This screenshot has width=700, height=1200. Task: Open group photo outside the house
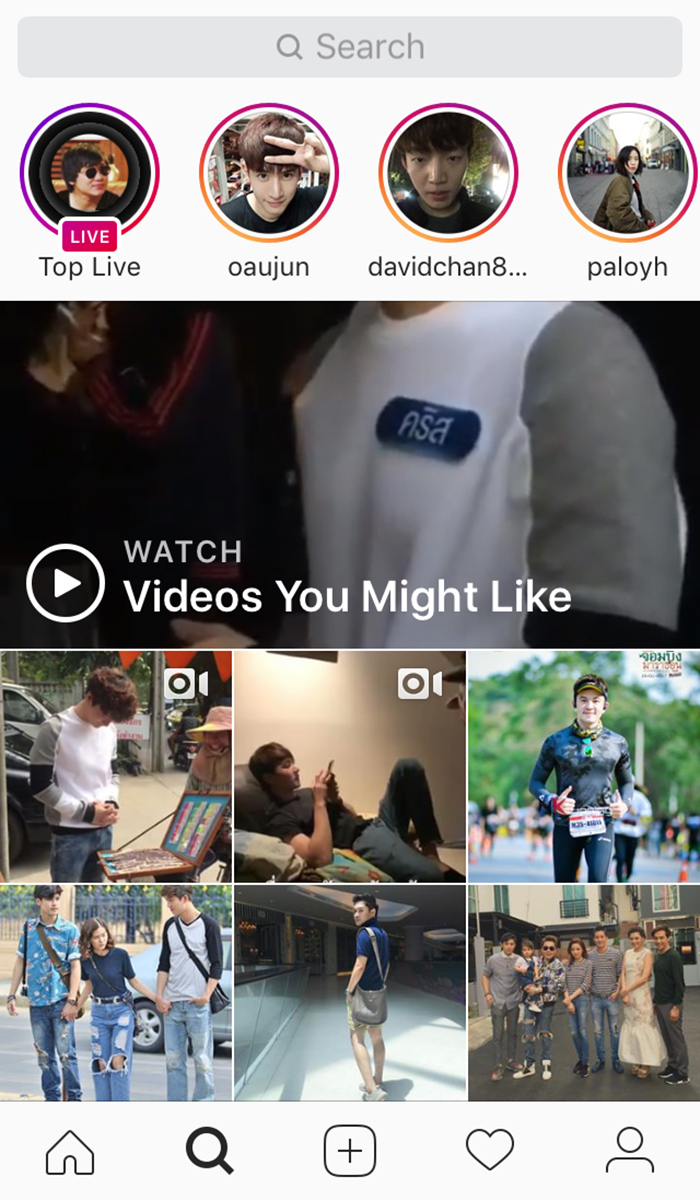pyautogui.click(x=584, y=993)
